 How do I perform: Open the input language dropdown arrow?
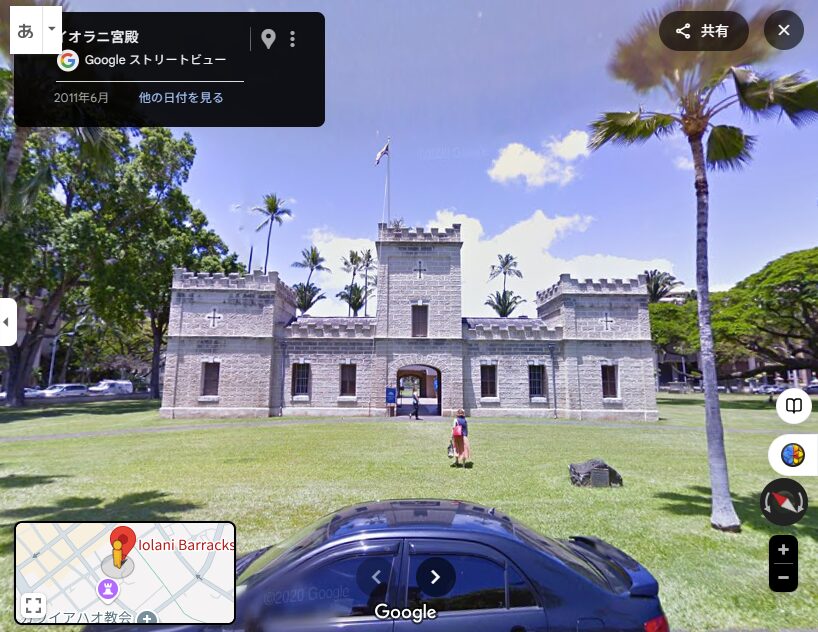(x=52, y=30)
